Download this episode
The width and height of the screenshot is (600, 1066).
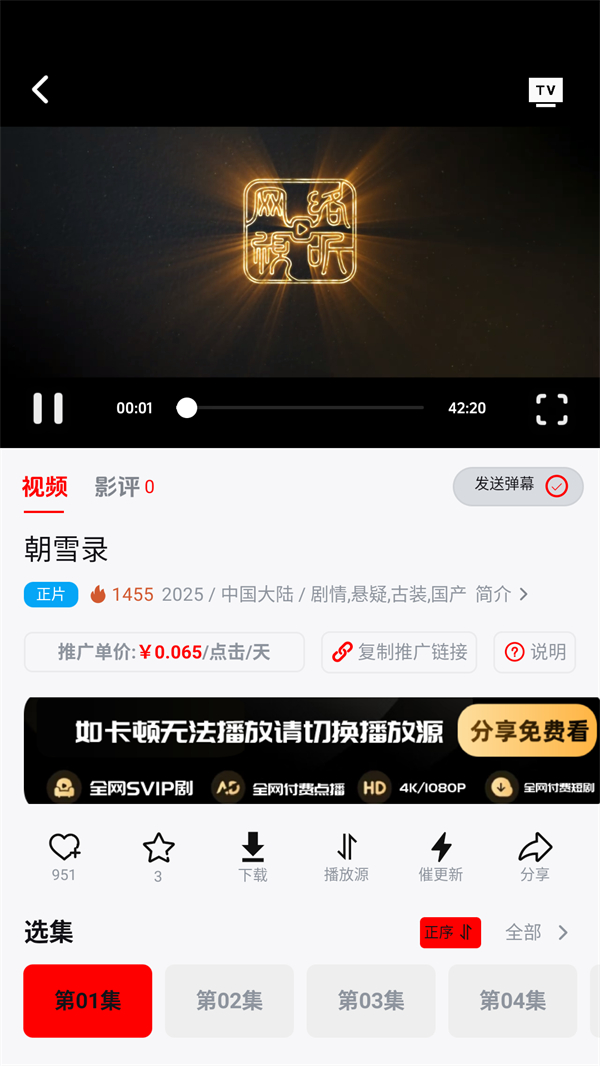(253, 857)
